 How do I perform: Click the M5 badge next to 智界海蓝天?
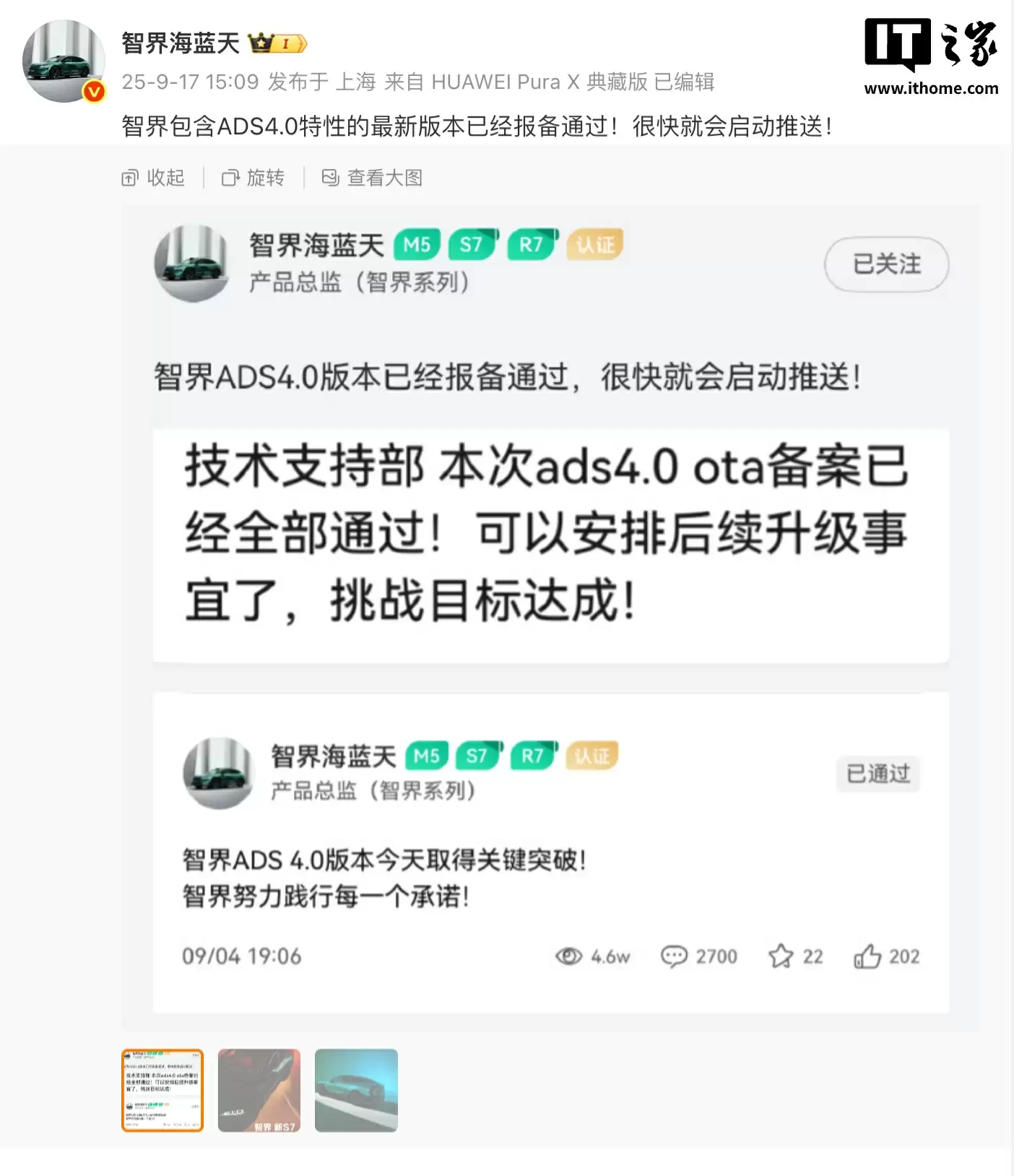point(415,245)
